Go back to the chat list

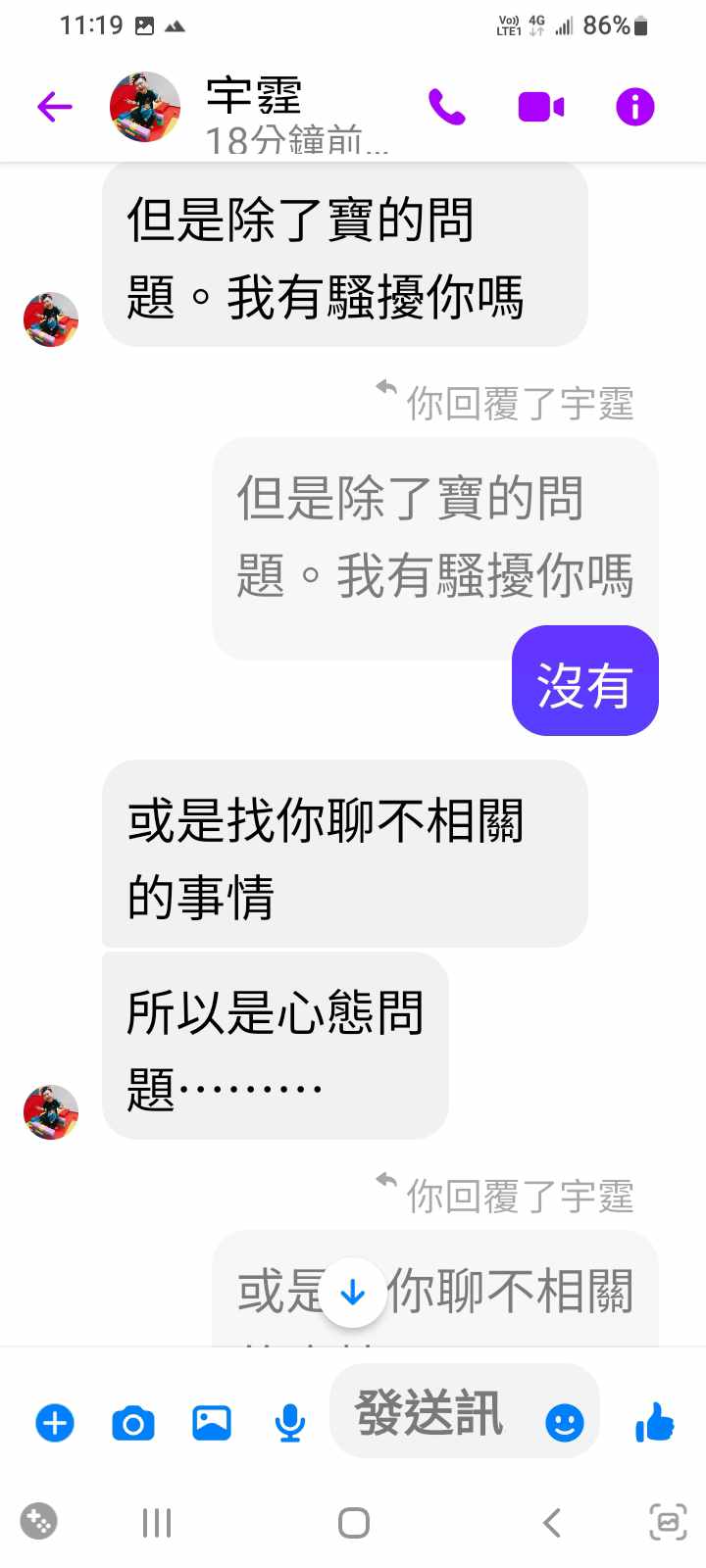(55, 106)
